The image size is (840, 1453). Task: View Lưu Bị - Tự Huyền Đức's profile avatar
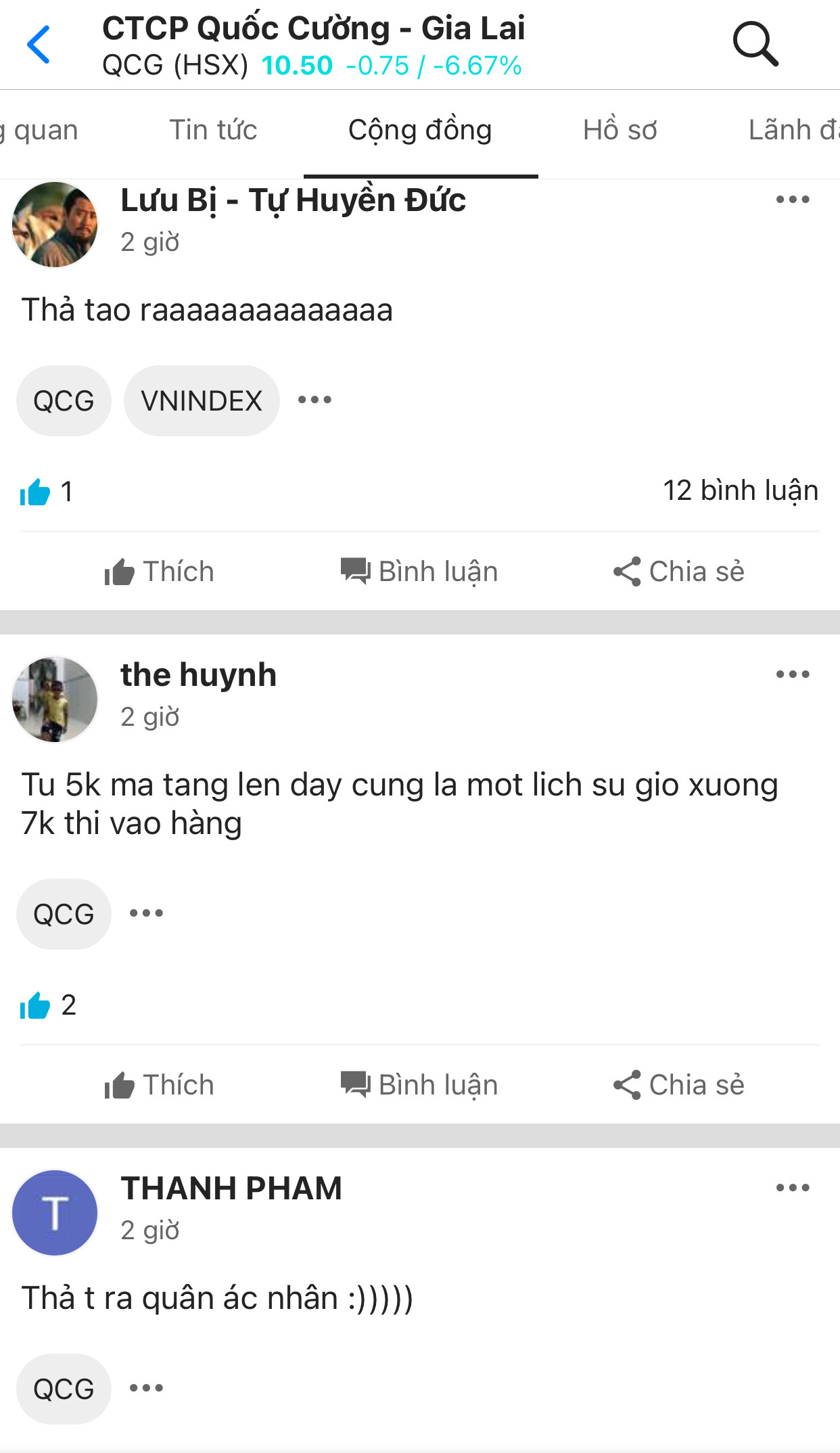pyautogui.click(x=55, y=225)
